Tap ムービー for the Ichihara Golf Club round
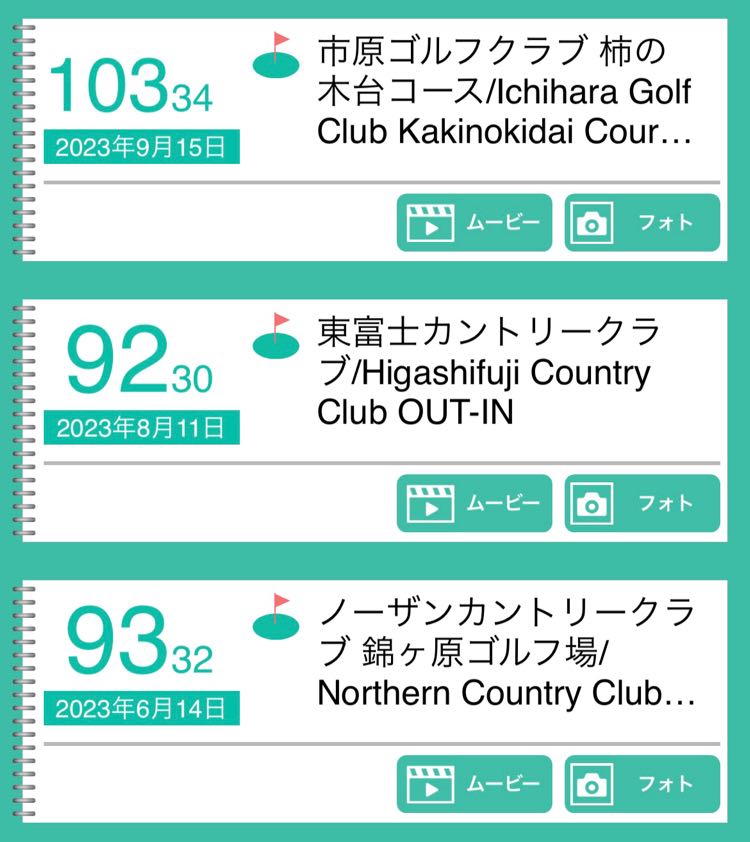Screen dimensions: 750x842 474,222
